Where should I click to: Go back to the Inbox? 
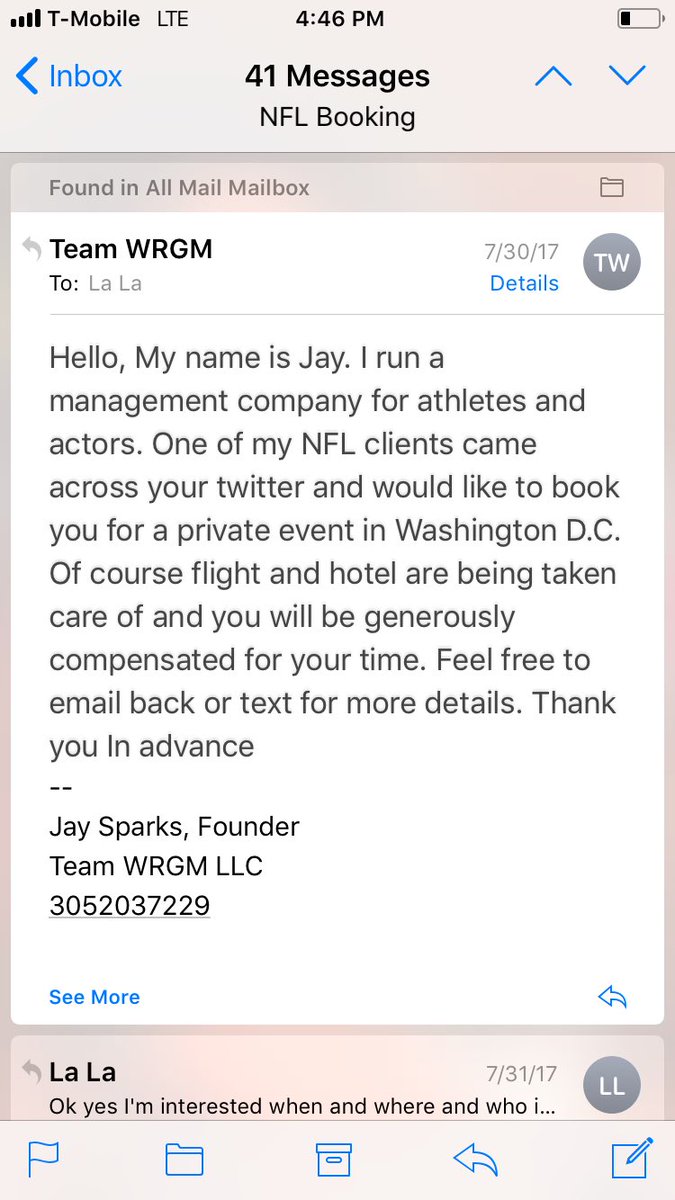coord(70,77)
